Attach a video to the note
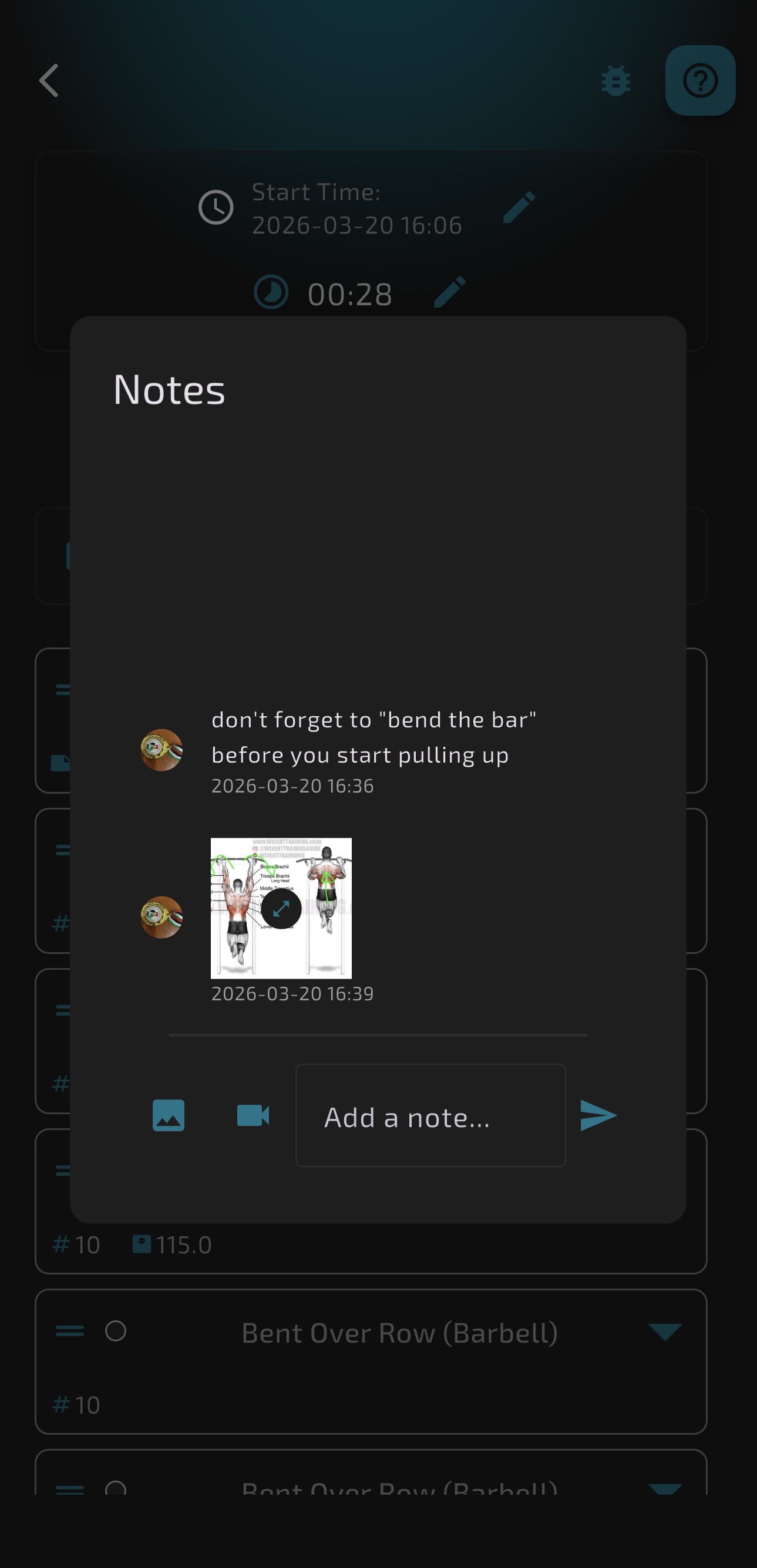757x1568 pixels. (253, 1115)
